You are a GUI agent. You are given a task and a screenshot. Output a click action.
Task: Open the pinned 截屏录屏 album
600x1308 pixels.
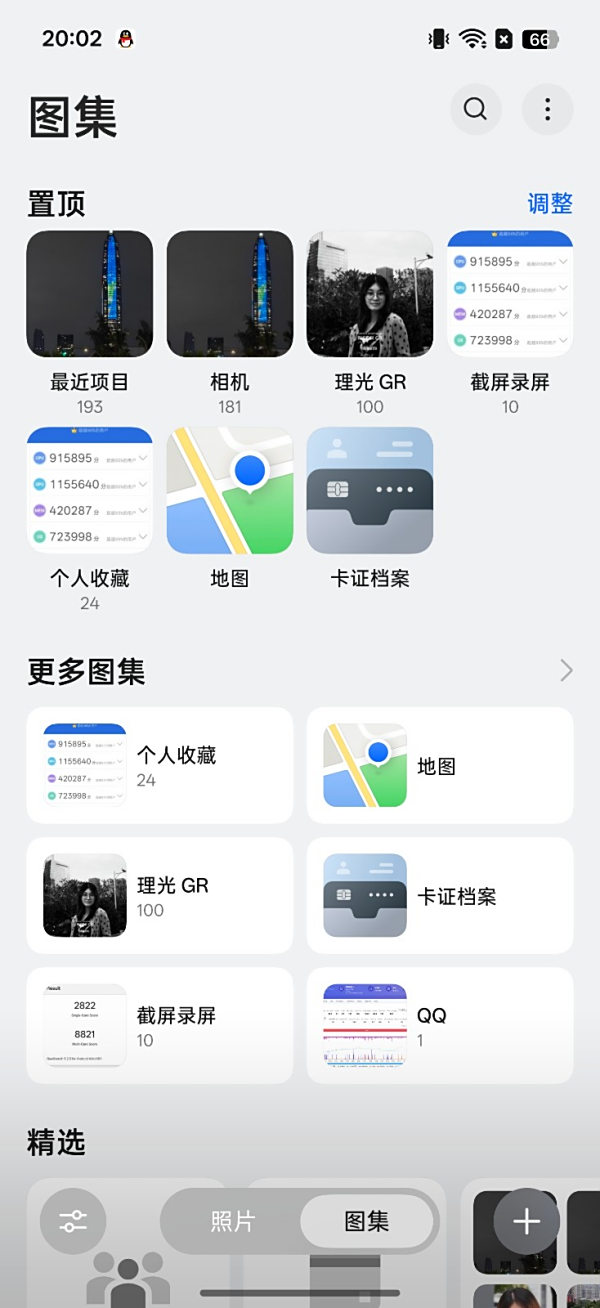(510, 294)
